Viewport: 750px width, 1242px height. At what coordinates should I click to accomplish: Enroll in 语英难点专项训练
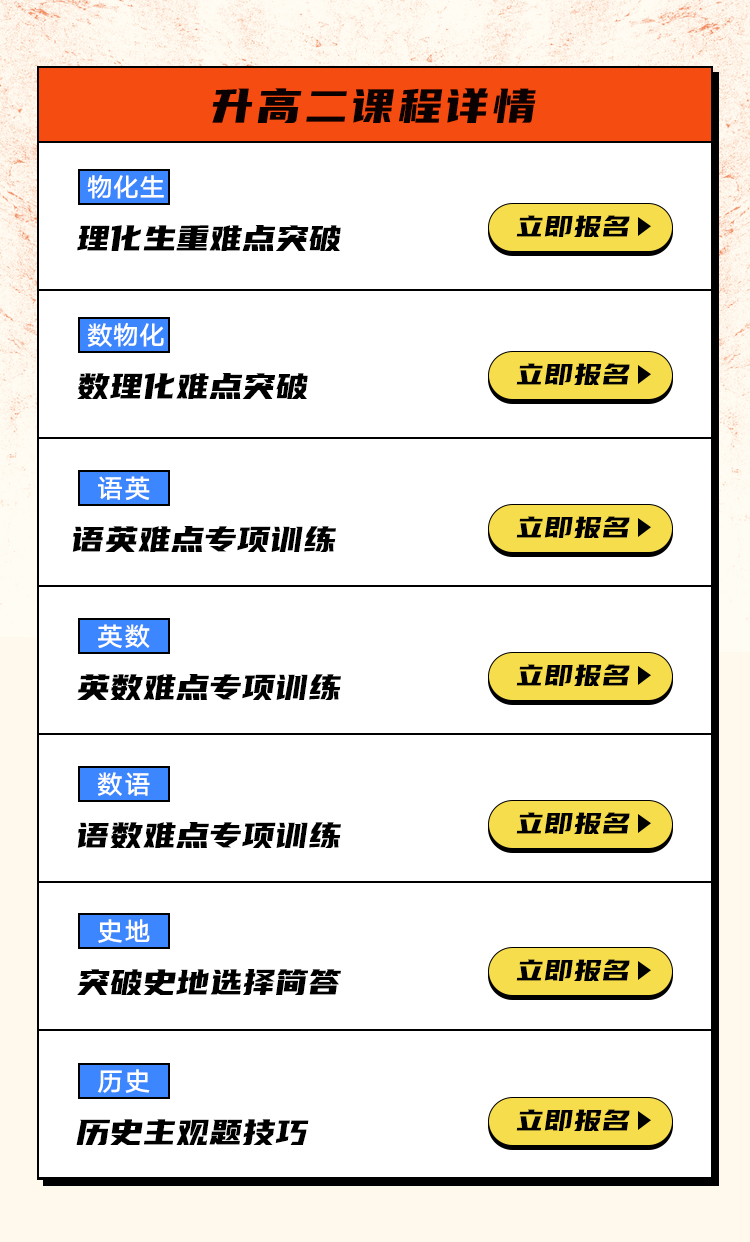click(580, 529)
